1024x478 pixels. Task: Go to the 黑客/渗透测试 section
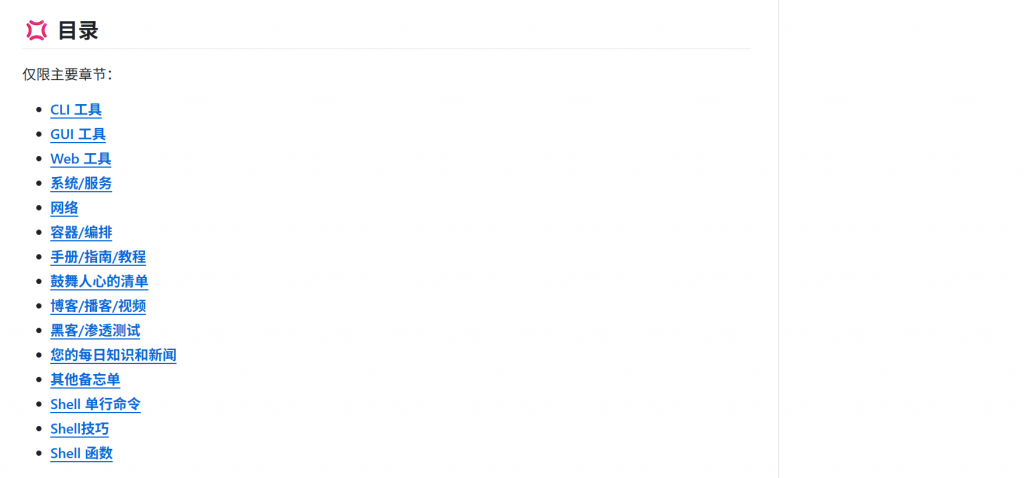tap(95, 330)
